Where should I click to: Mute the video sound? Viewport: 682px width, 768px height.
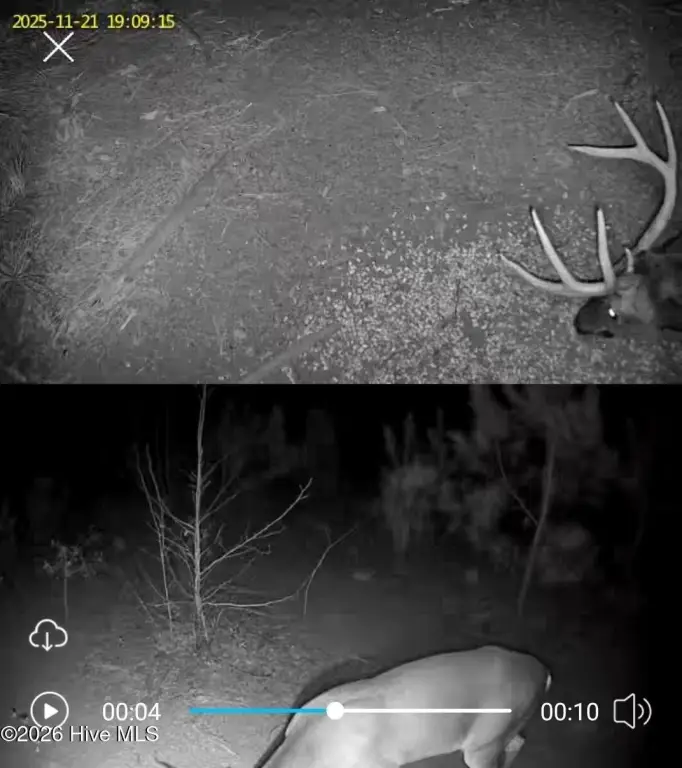tap(632, 711)
